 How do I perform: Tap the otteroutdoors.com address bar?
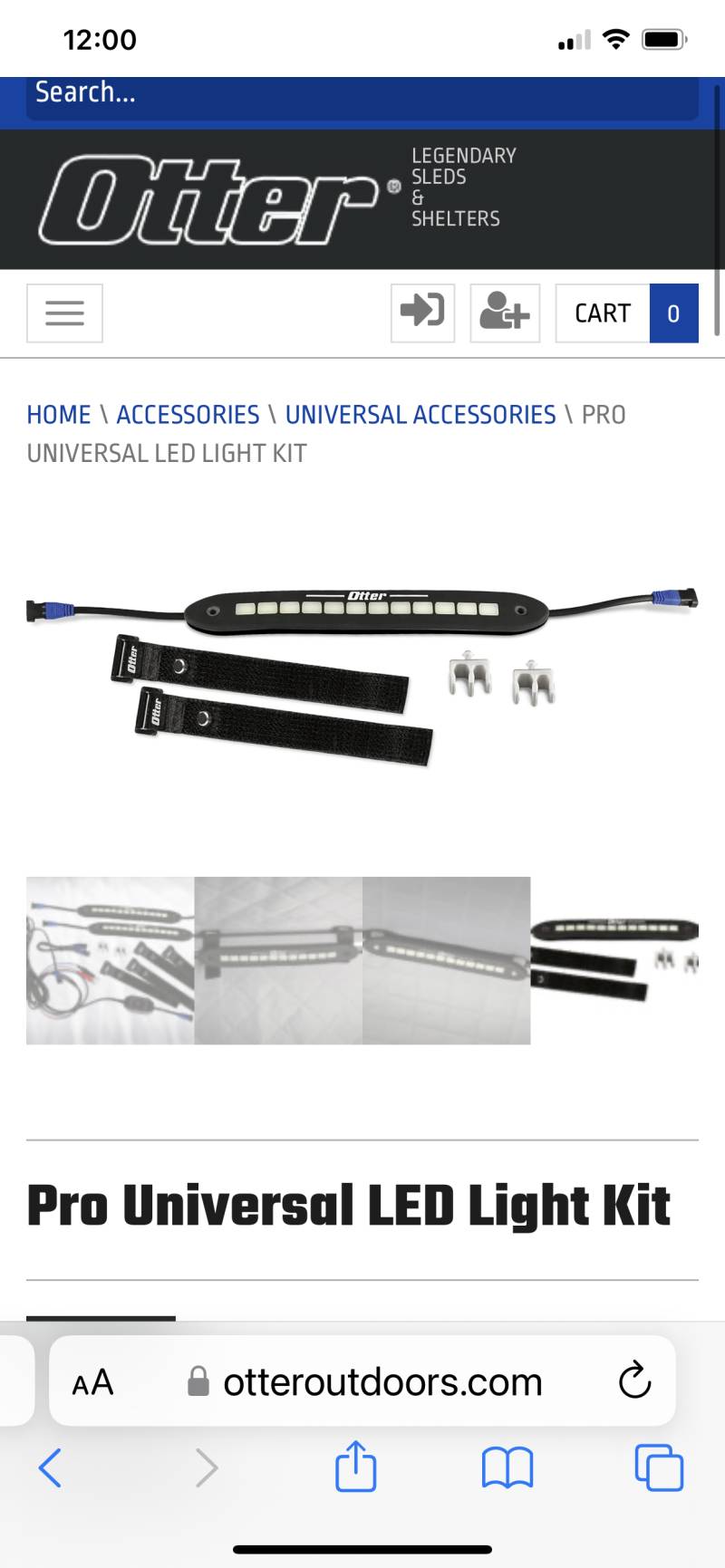click(x=364, y=1382)
